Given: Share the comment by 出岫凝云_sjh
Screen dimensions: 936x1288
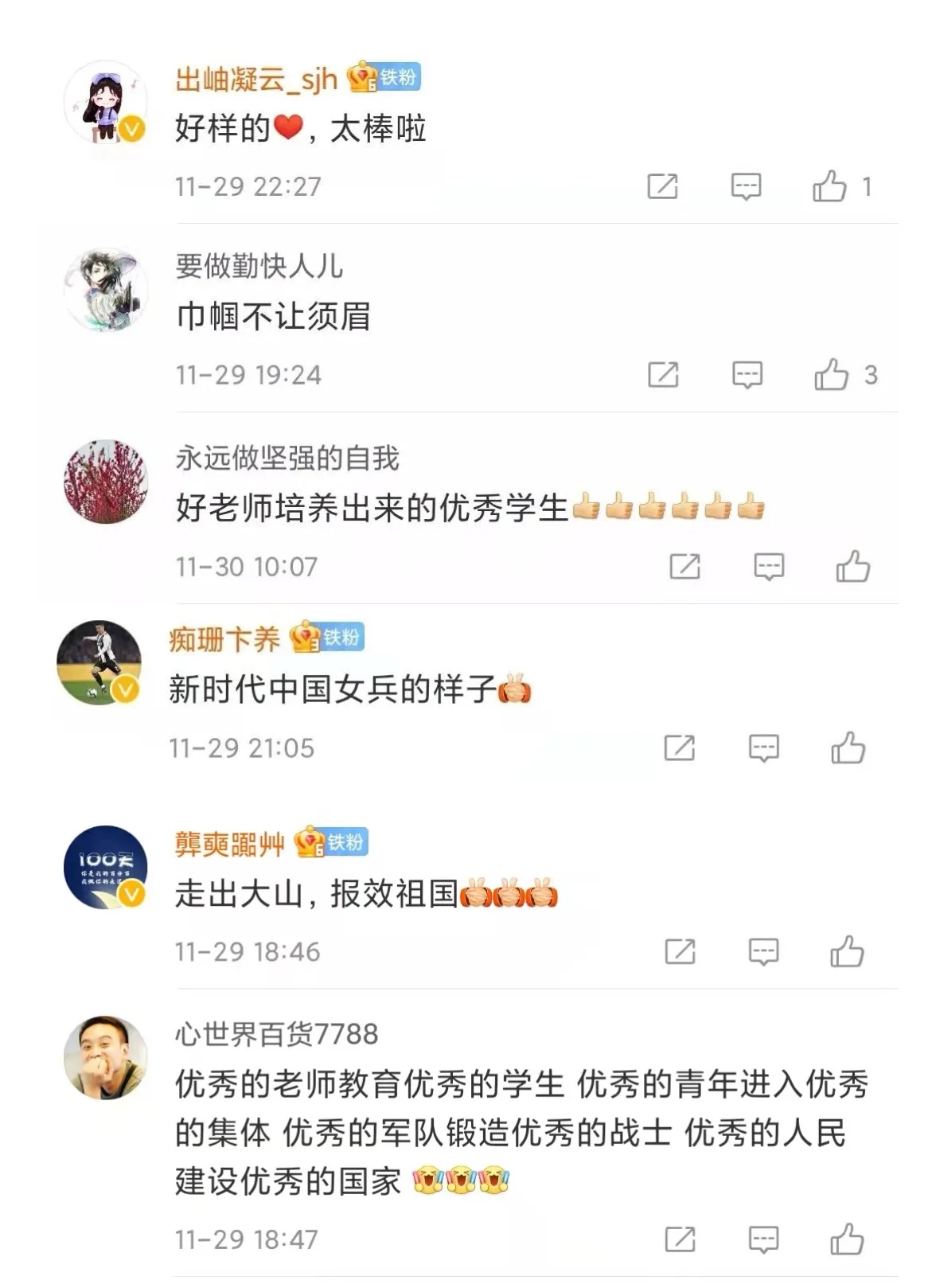Looking at the screenshot, I should click(662, 187).
